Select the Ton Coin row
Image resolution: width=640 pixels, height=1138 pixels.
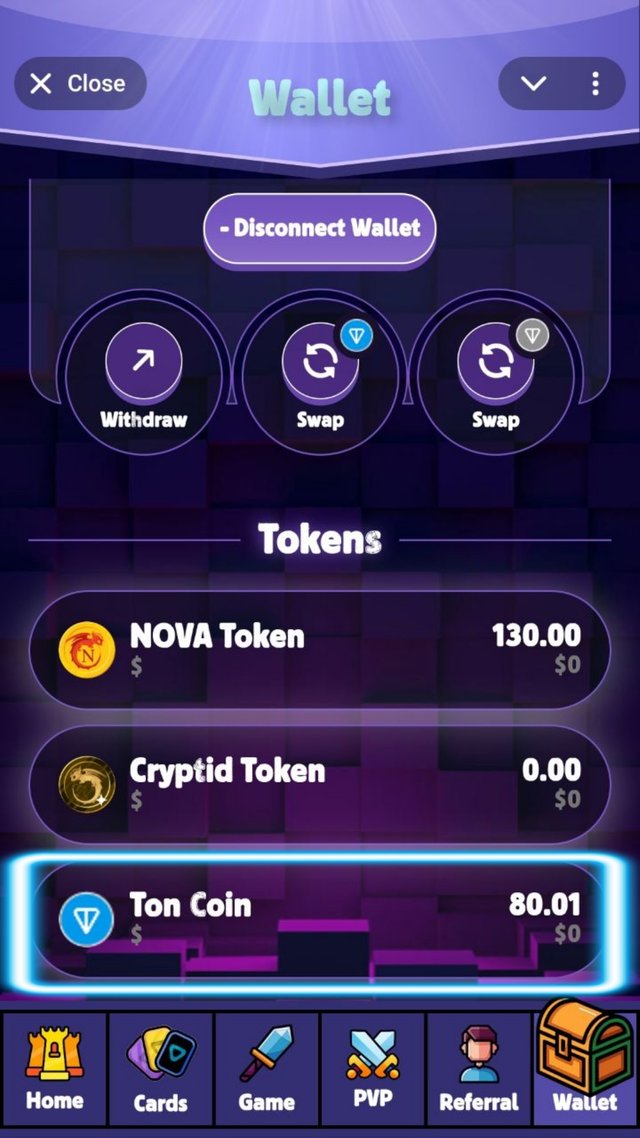click(x=320, y=919)
